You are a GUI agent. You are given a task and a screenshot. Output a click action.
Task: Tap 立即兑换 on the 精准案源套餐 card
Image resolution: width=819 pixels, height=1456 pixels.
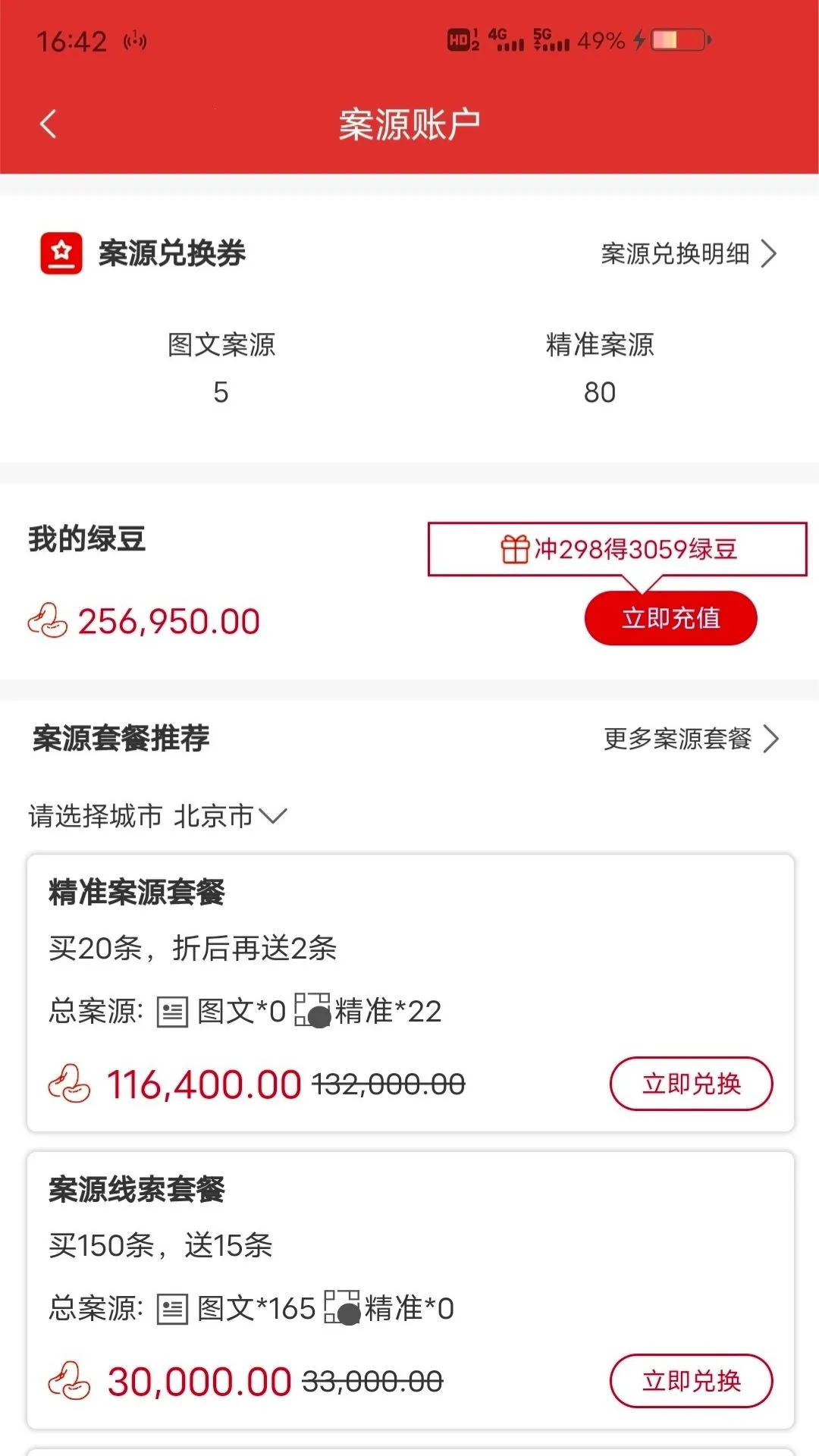point(691,1084)
